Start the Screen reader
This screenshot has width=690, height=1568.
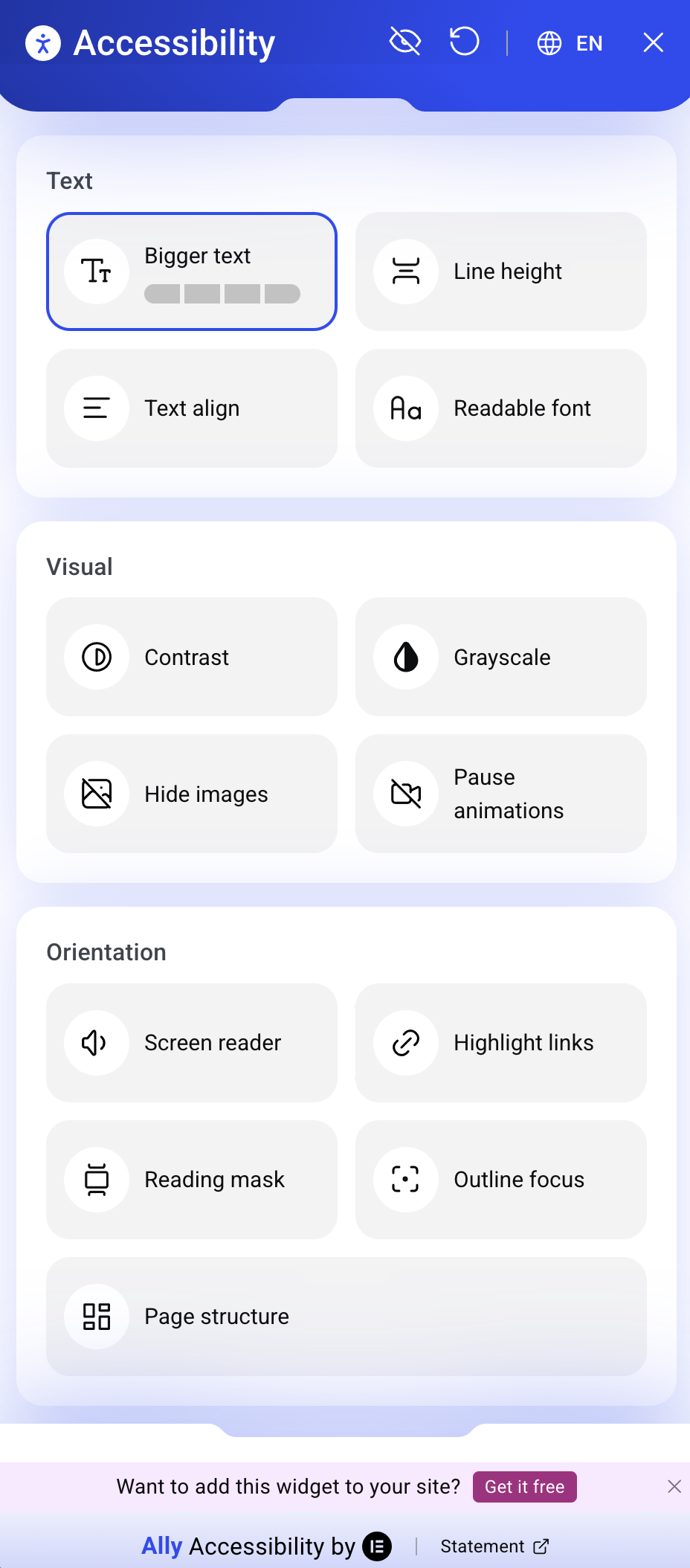(x=192, y=1042)
